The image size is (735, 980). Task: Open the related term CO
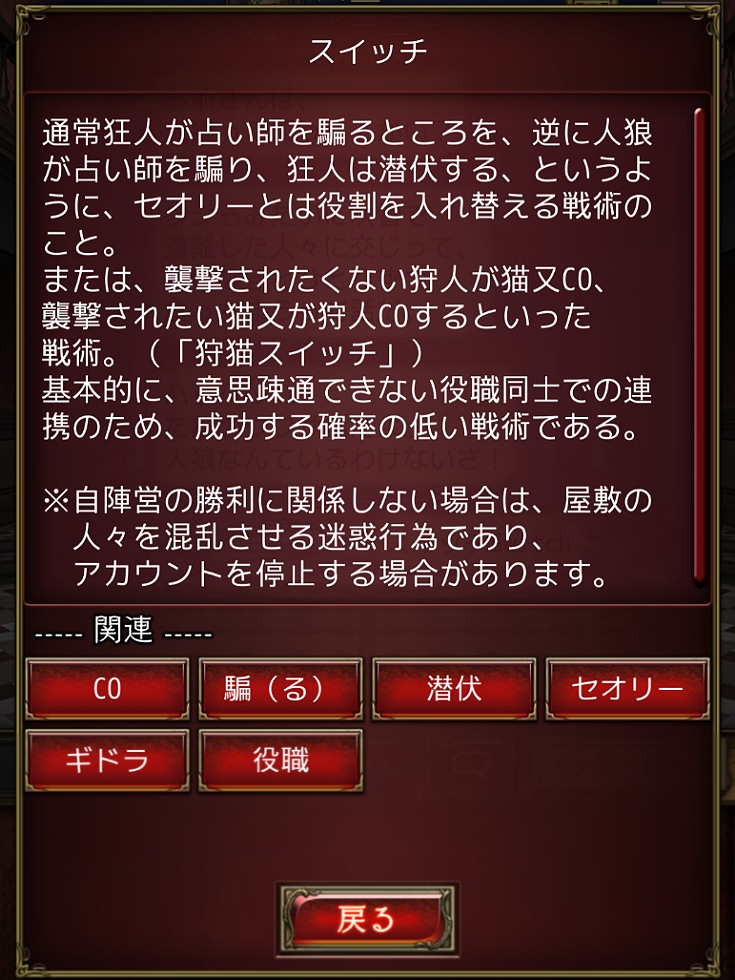[x=107, y=689]
